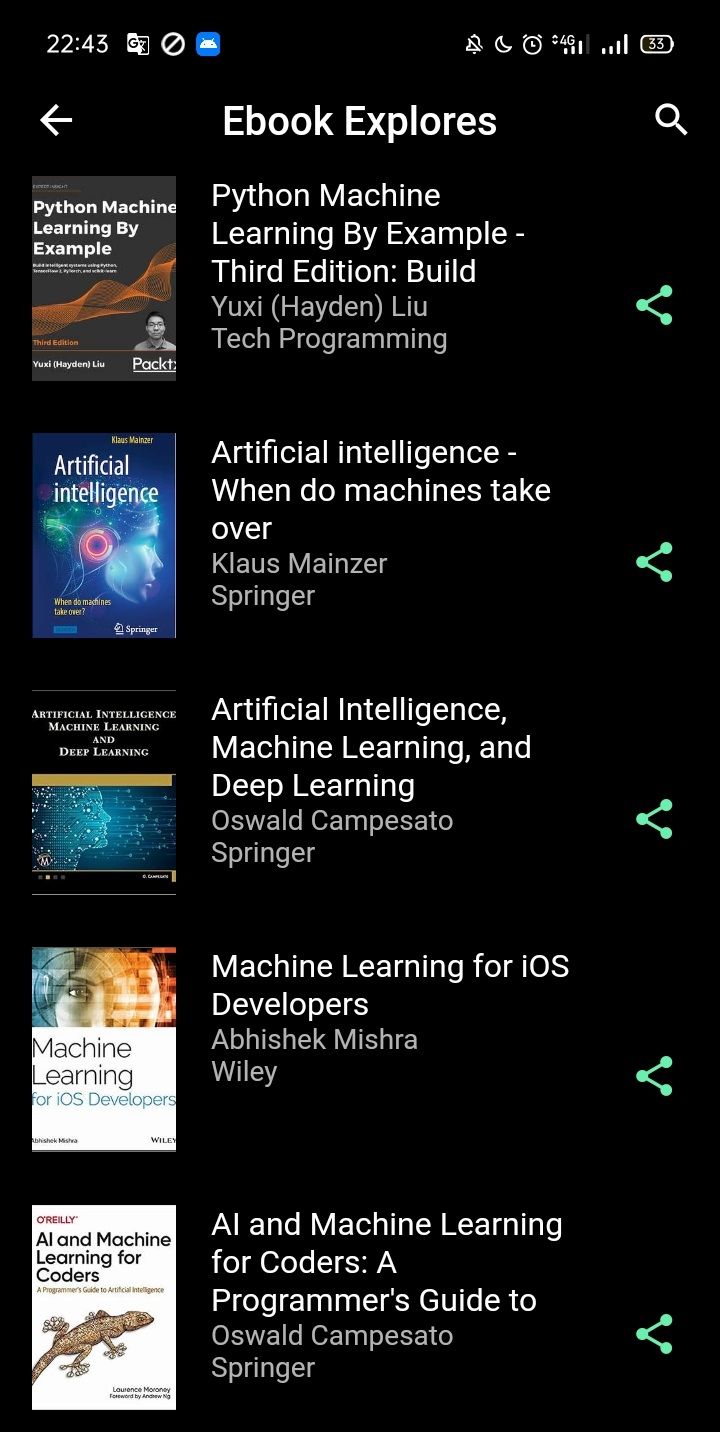Share Machine Learning for iOS Developers
The height and width of the screenshot is (1432, 720).
click(654, 1076)
